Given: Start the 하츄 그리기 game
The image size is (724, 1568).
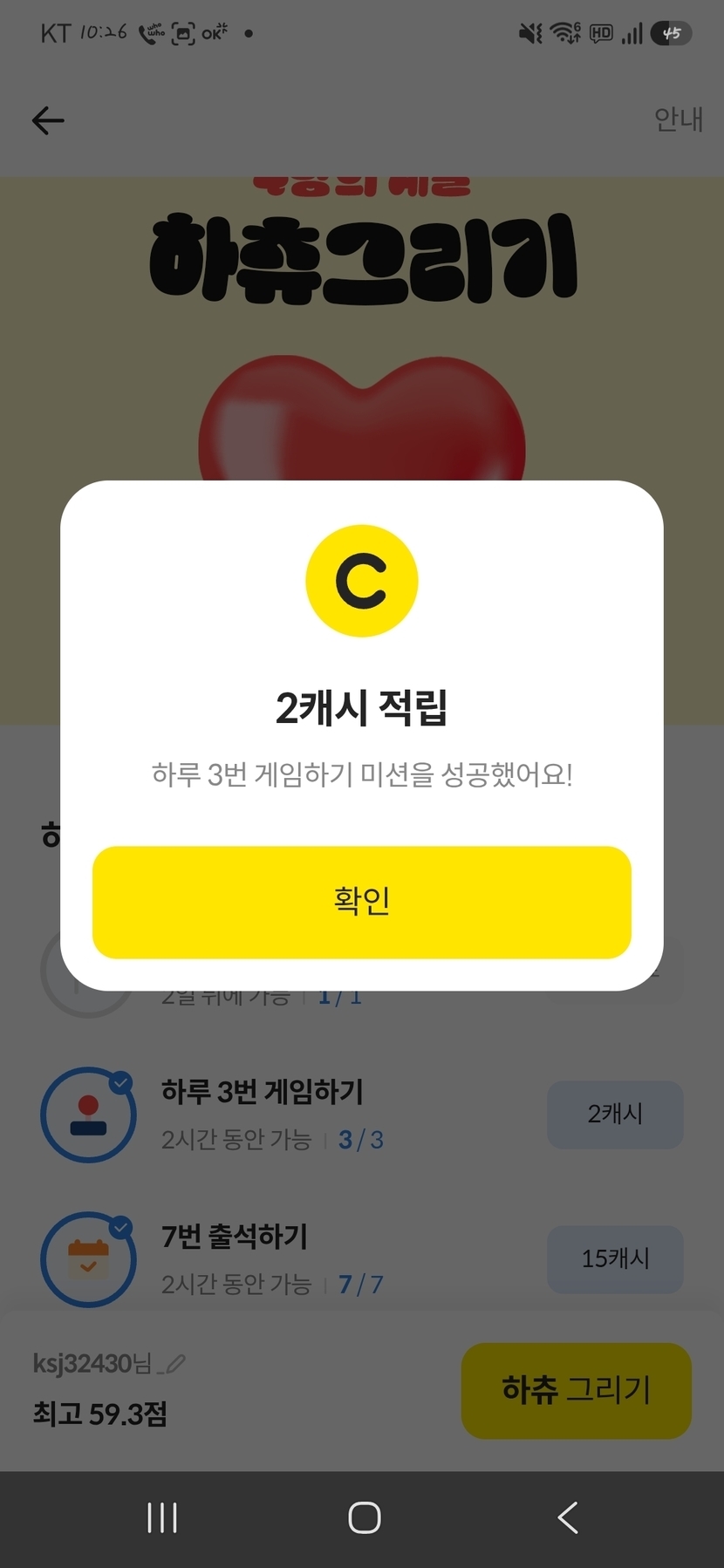Looking at the screenshot, I should pos(576,1390).
